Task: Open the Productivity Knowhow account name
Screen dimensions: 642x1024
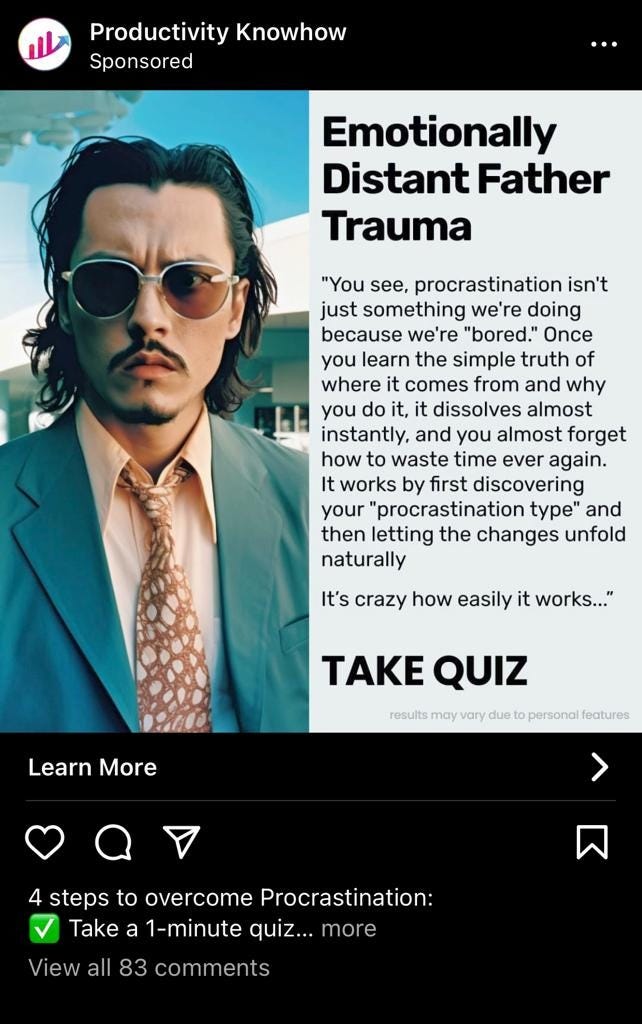Action: pos(218,32)
